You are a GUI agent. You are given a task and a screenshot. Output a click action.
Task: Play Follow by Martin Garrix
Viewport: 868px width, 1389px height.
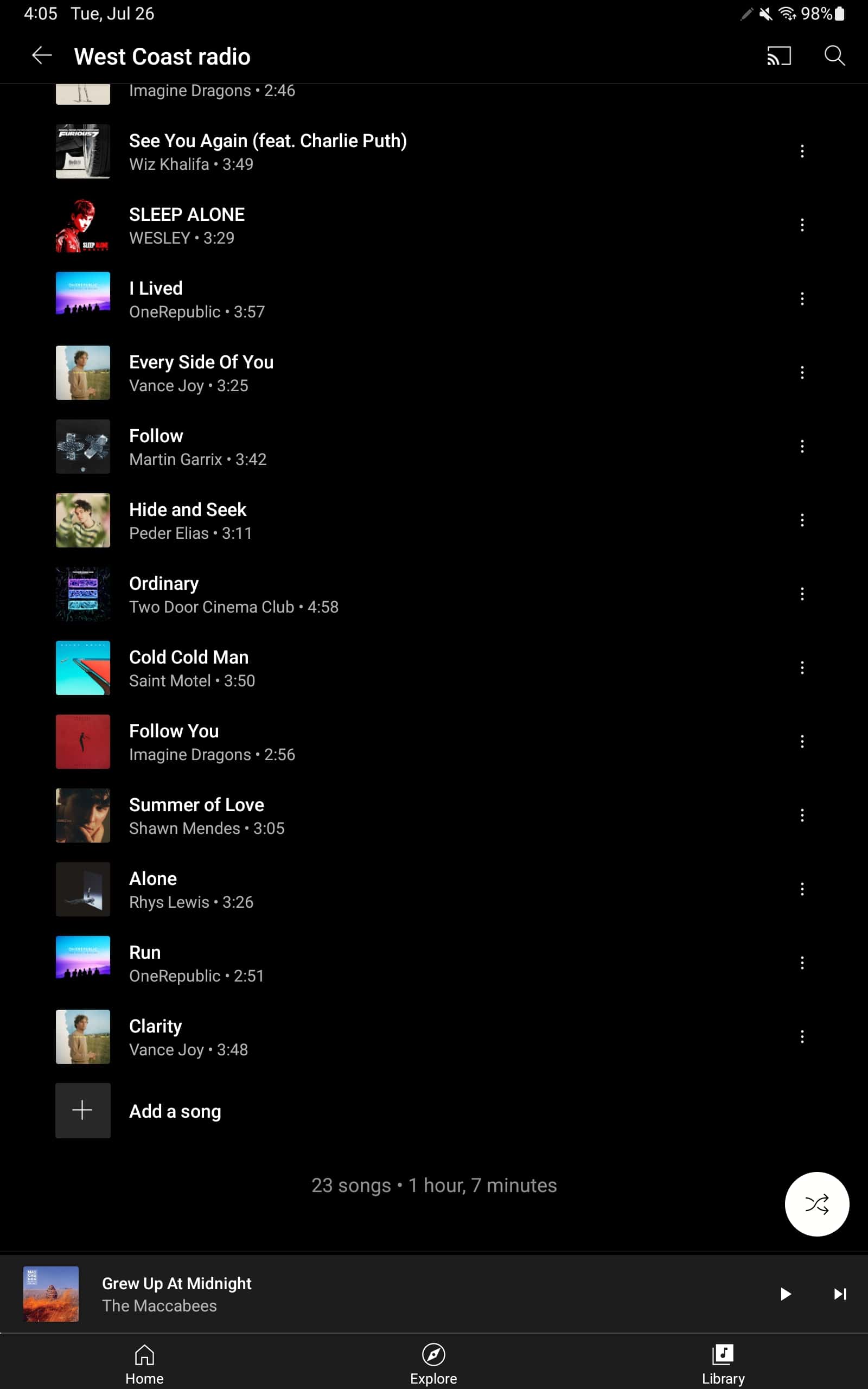[x=197, y=447]
